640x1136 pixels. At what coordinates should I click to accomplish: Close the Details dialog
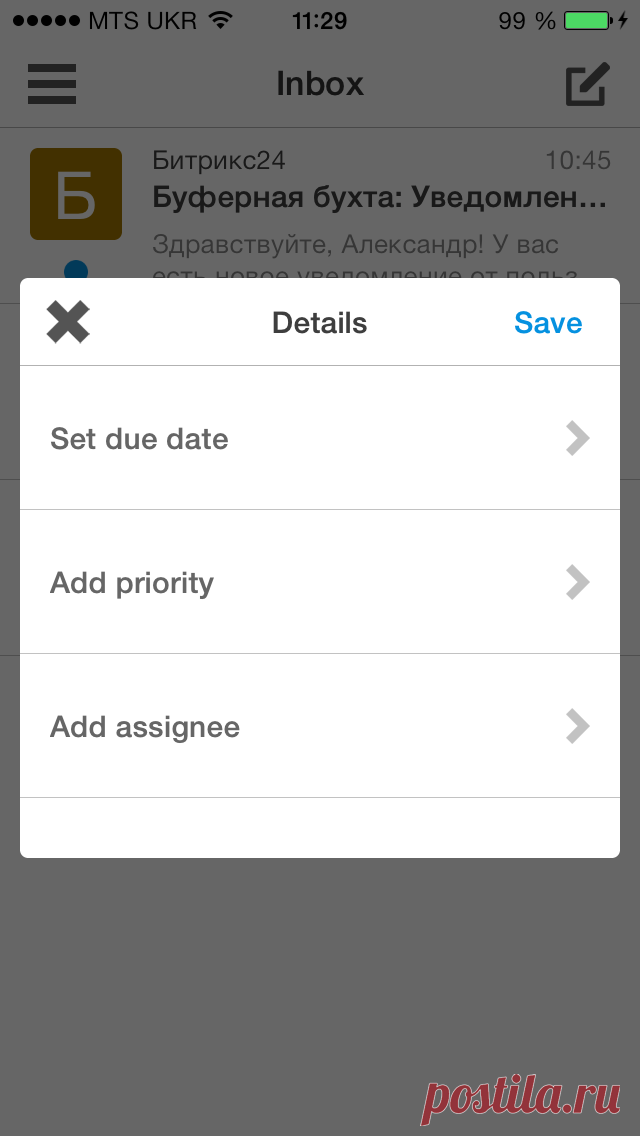point(68,322)
